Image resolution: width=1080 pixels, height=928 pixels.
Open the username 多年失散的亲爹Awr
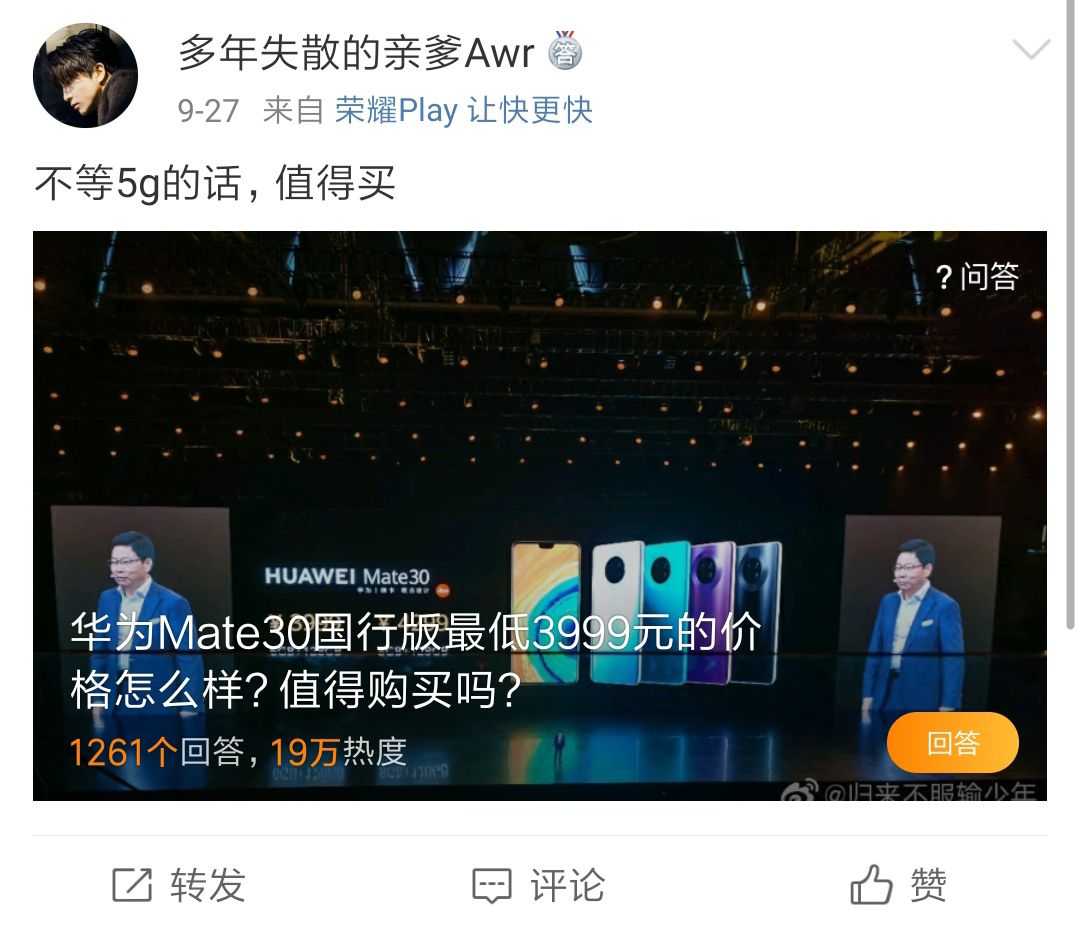tap(356, 52)
